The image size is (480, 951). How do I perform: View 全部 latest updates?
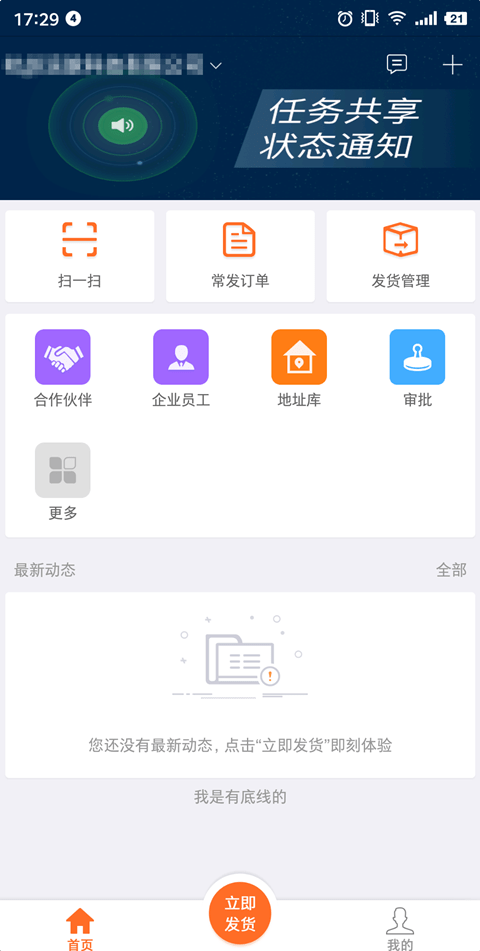pyautogui.click(x=451, y=570)
